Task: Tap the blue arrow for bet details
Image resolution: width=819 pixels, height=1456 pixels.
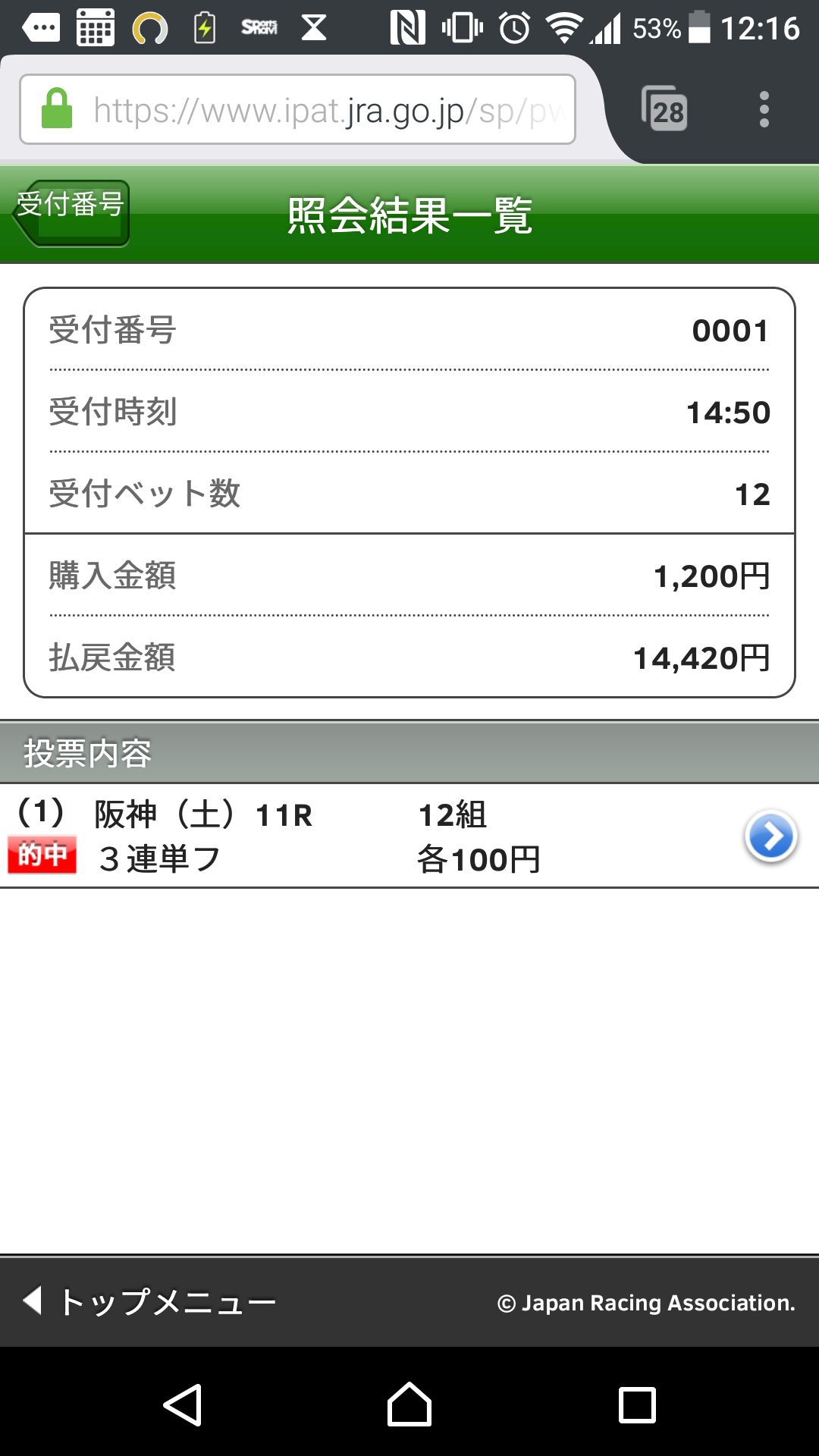Action: click(x=771, y=837)
